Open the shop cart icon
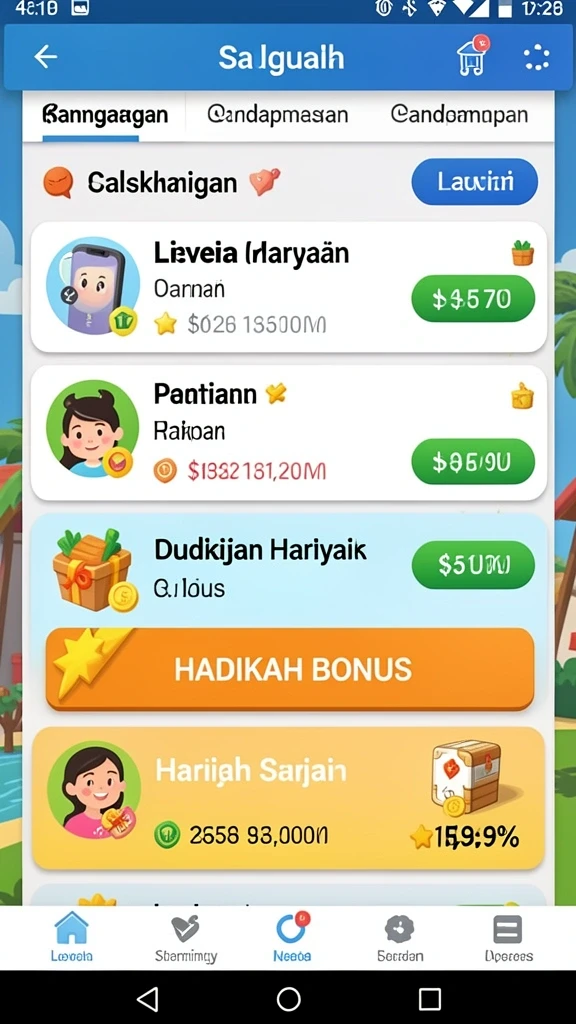The image size is (576, 1024). [472, 55]
